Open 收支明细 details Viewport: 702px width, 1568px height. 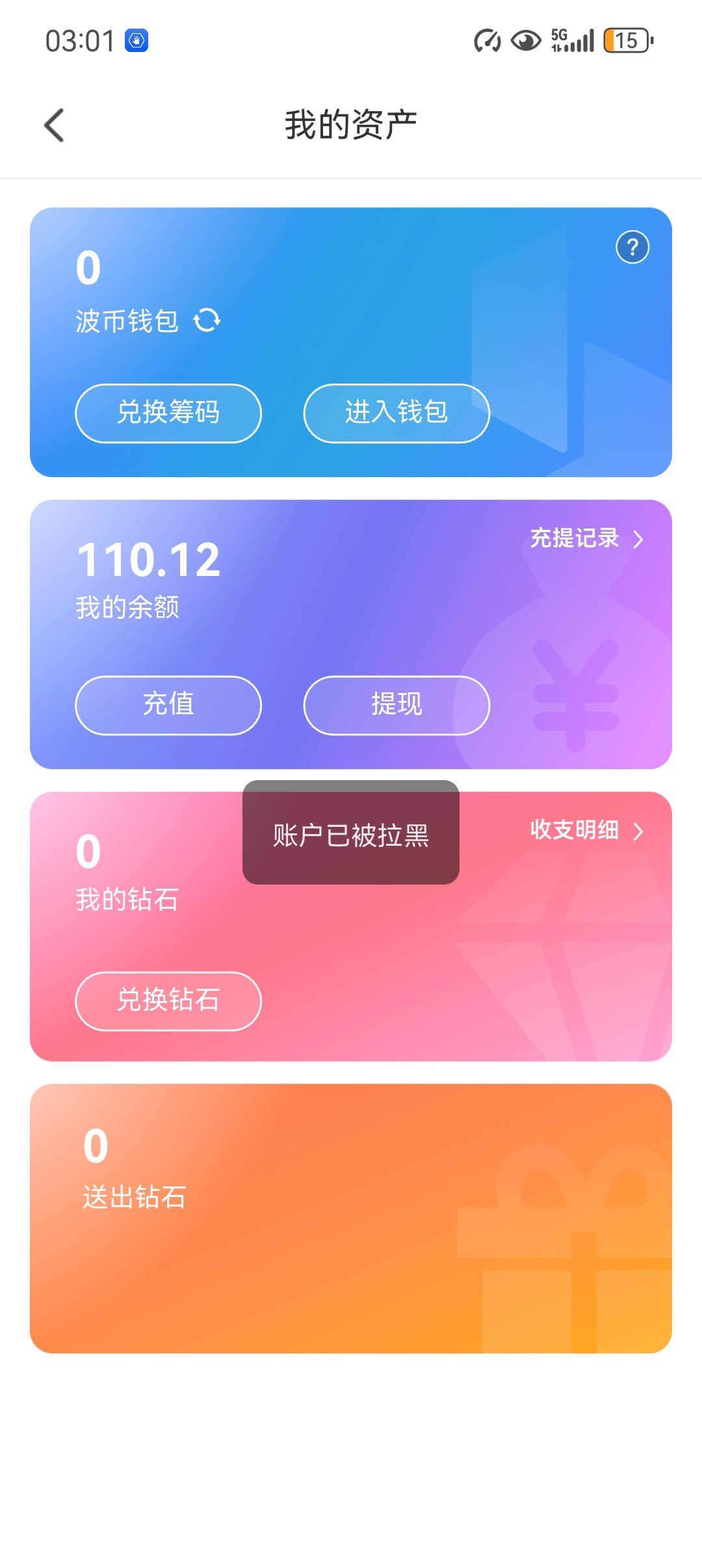[586, 830]
